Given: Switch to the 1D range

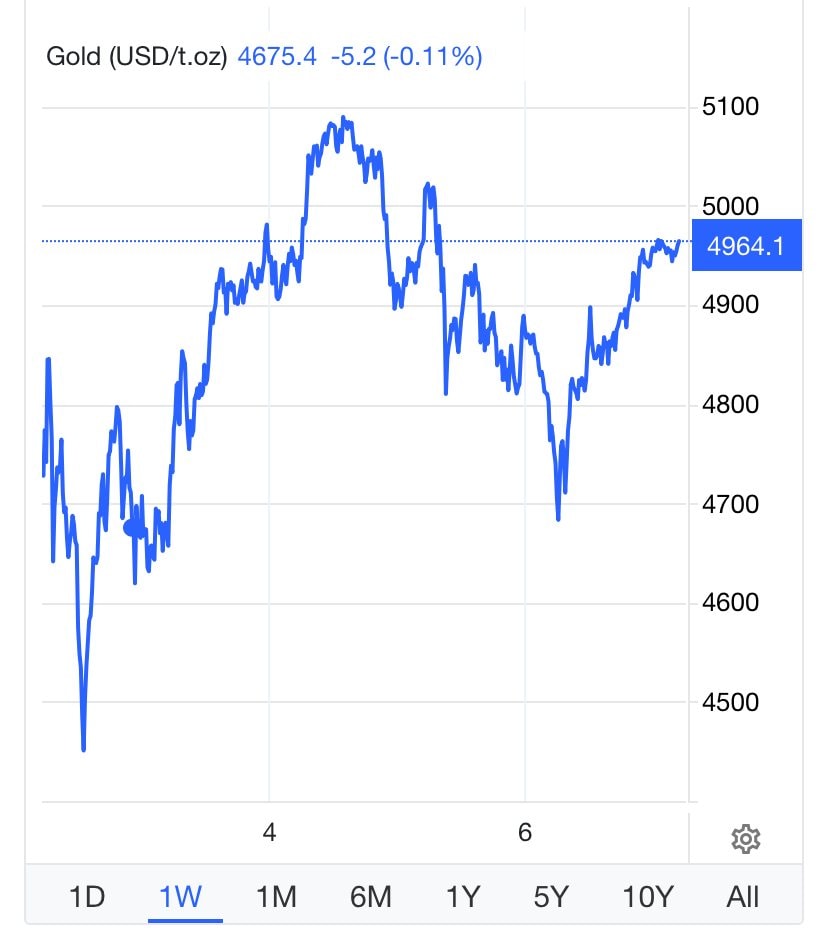Looking at the screenshot, I should pyautogui.click(x=87, y=896).
